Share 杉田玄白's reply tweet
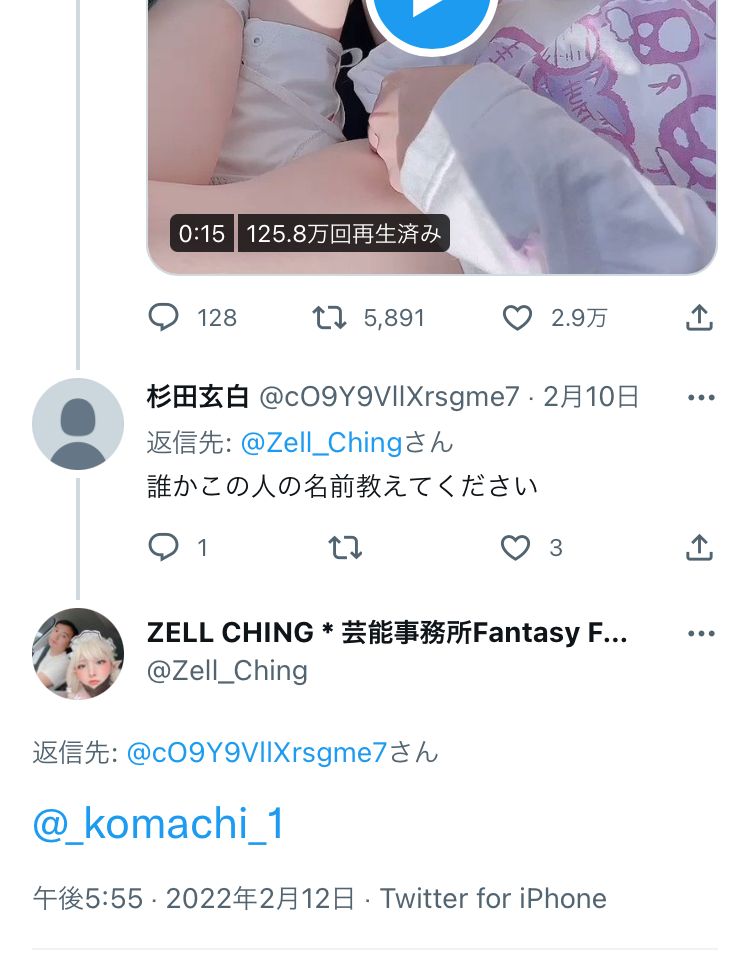750x976 pixels. pyautogui.click(x=699, y=547)
